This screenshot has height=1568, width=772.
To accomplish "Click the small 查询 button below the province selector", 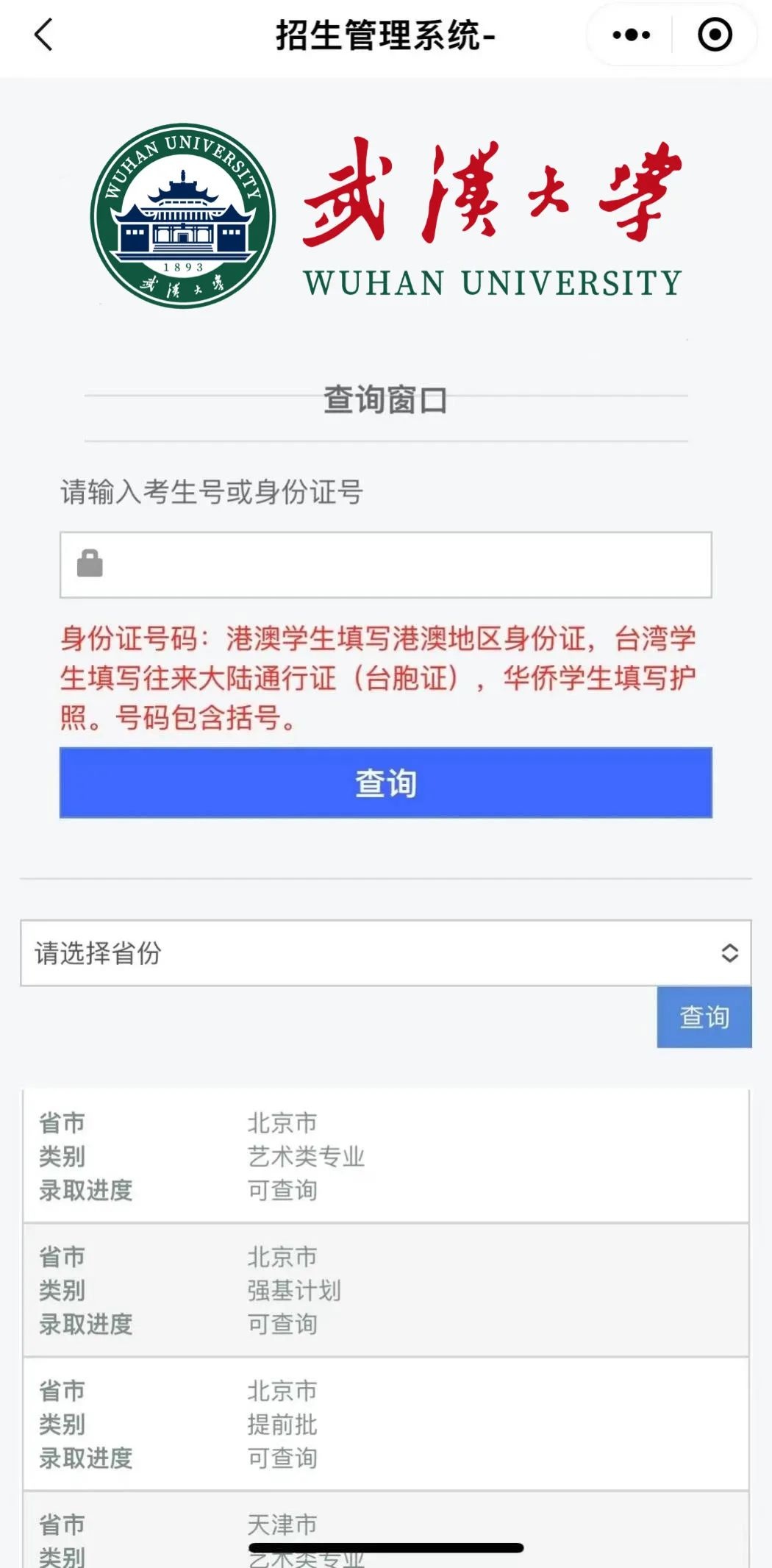I will click(704, 1017).
